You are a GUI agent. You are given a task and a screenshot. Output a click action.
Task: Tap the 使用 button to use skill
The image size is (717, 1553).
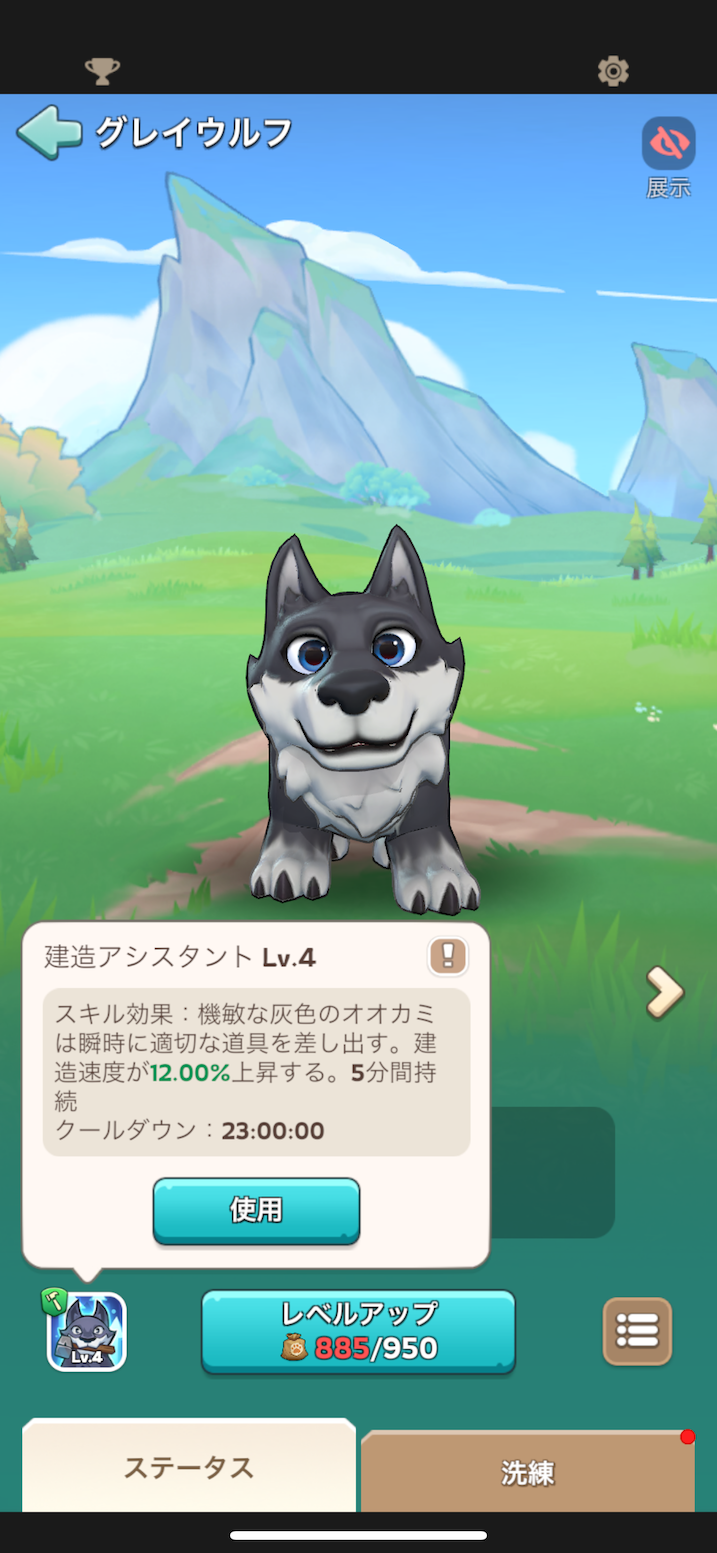[x=256, y=1210]
